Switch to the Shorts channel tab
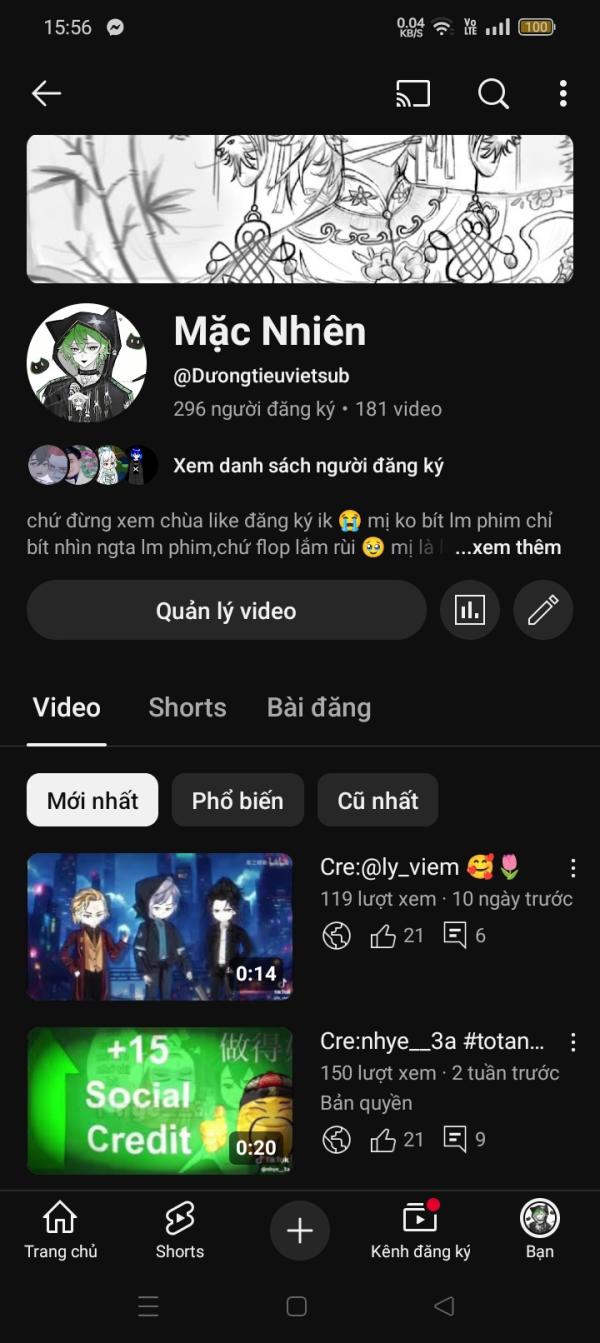 (x=187, y=708)
